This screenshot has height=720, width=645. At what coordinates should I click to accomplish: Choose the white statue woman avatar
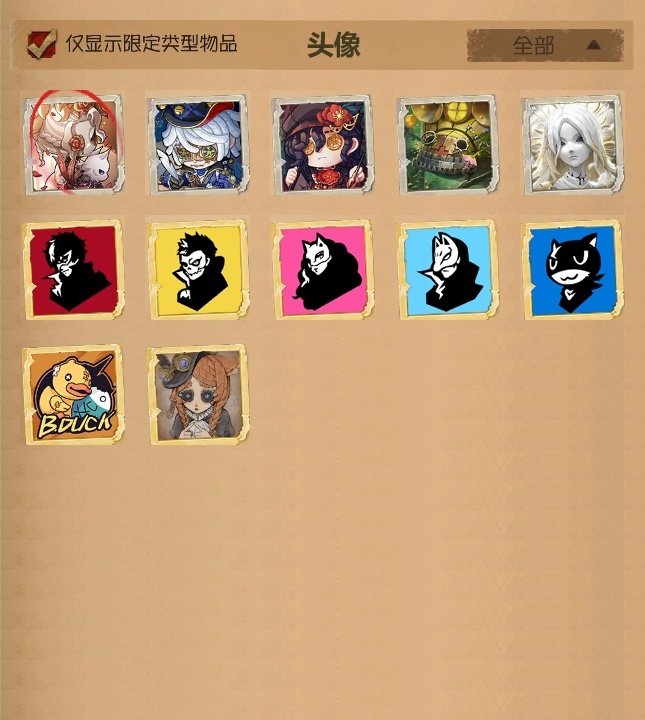(572, 144)
